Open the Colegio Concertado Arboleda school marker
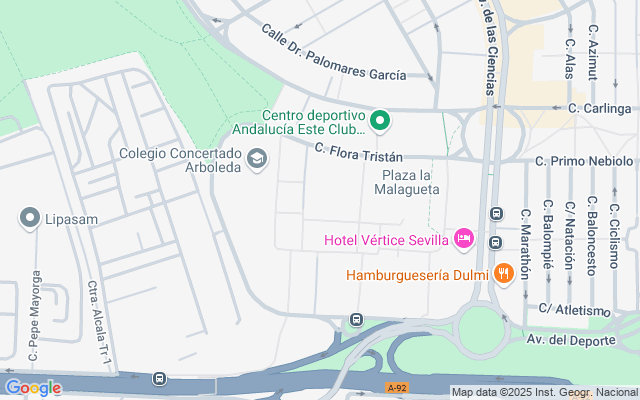Image resolution: width=640 pixels, height=400 pixels. pos(257,158)
